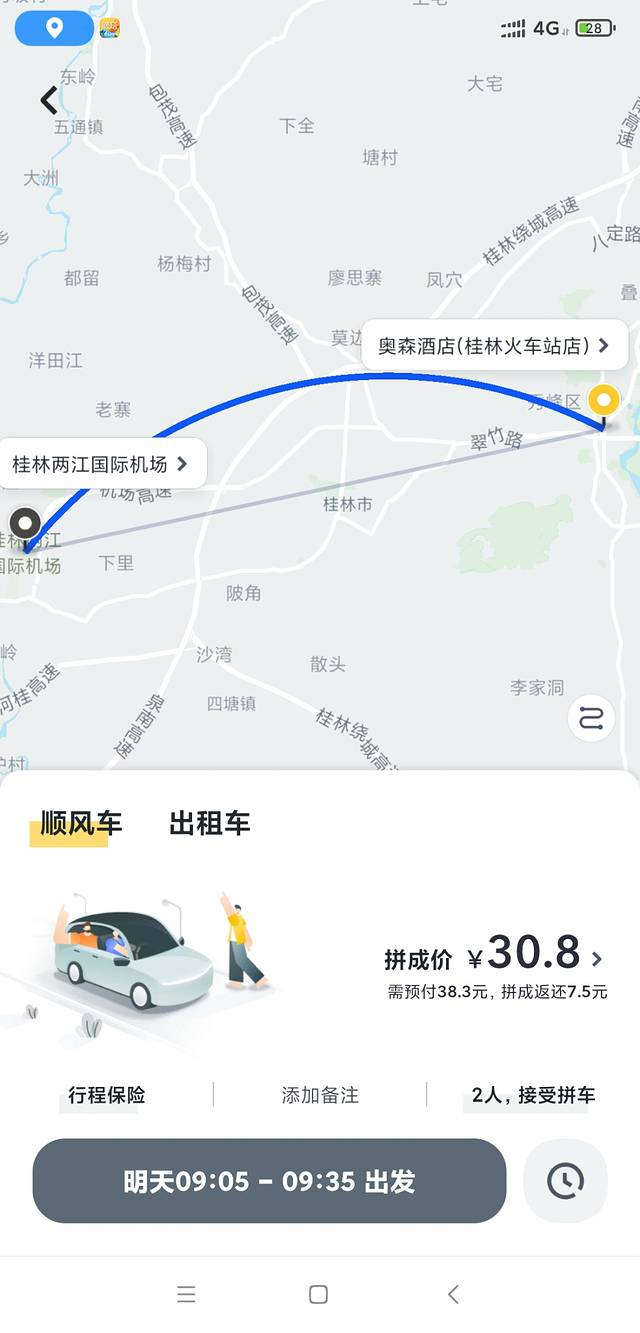Edit pickup point 桂林两江国际机场

point(100,464)
